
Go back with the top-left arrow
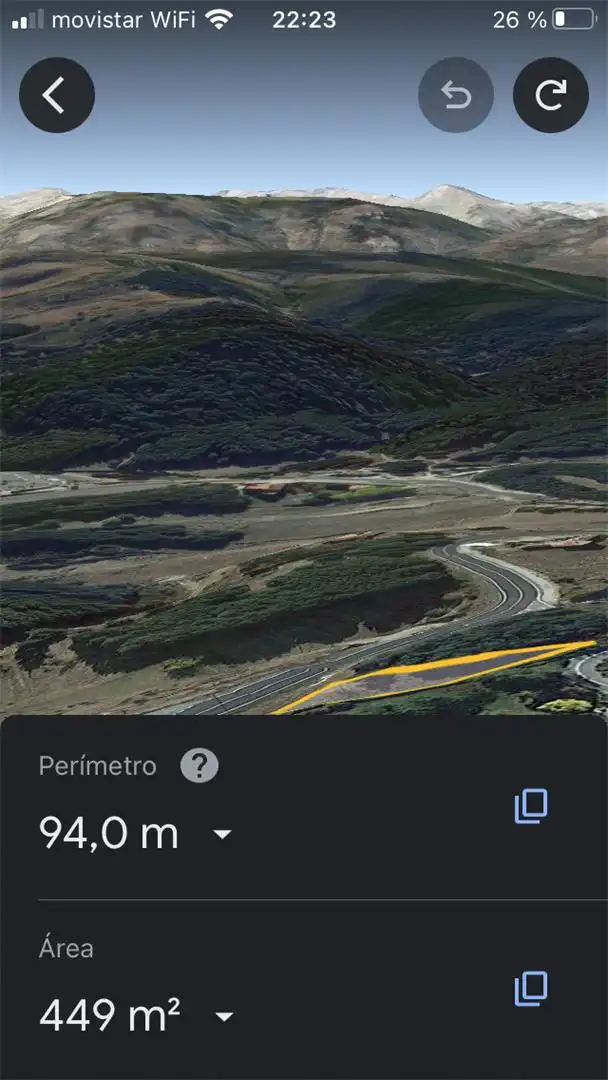(x=56, y=95)
